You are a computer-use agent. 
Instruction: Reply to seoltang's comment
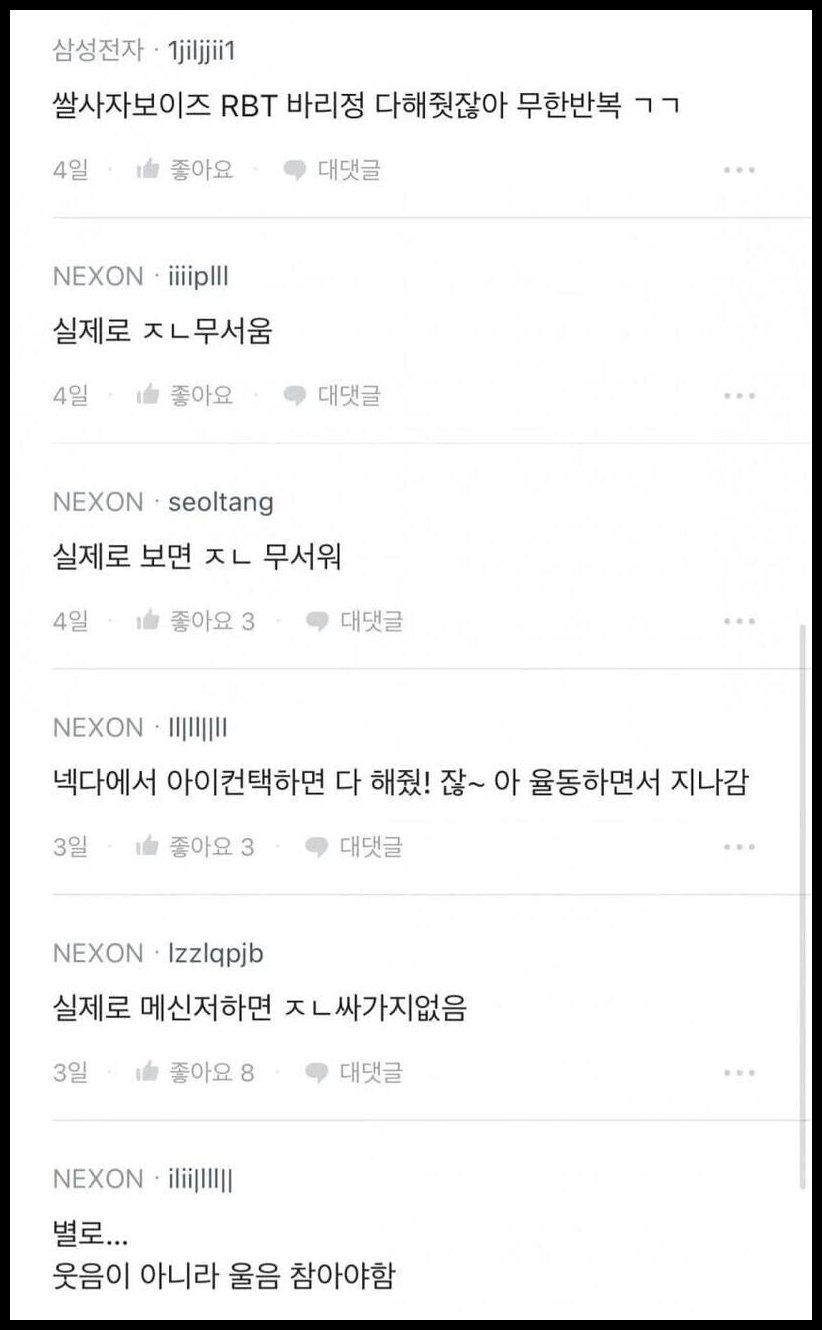click(x=354, y=622)
